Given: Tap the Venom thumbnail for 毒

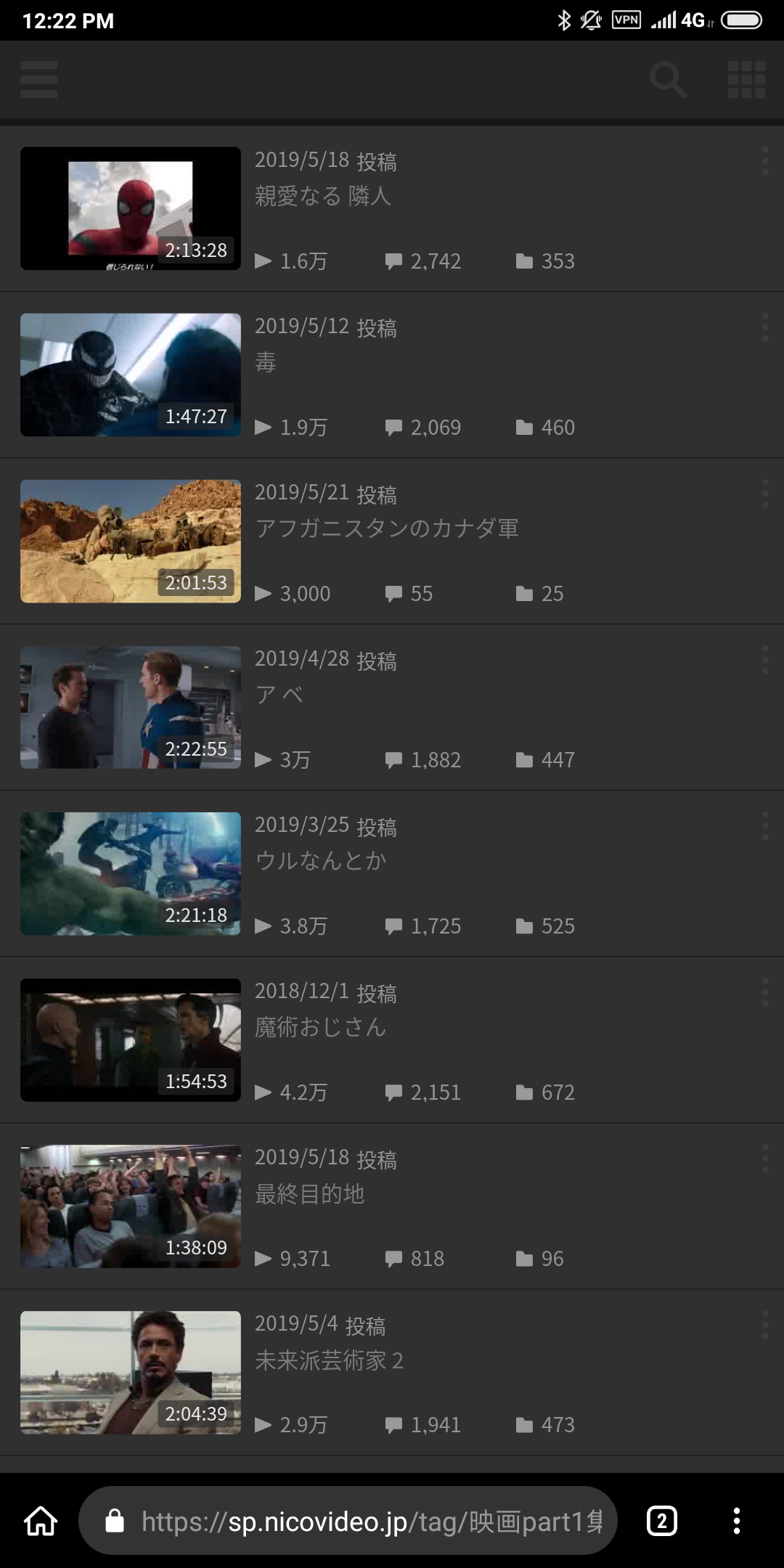Looking at the screenshot, I should (x=129, y=375).
